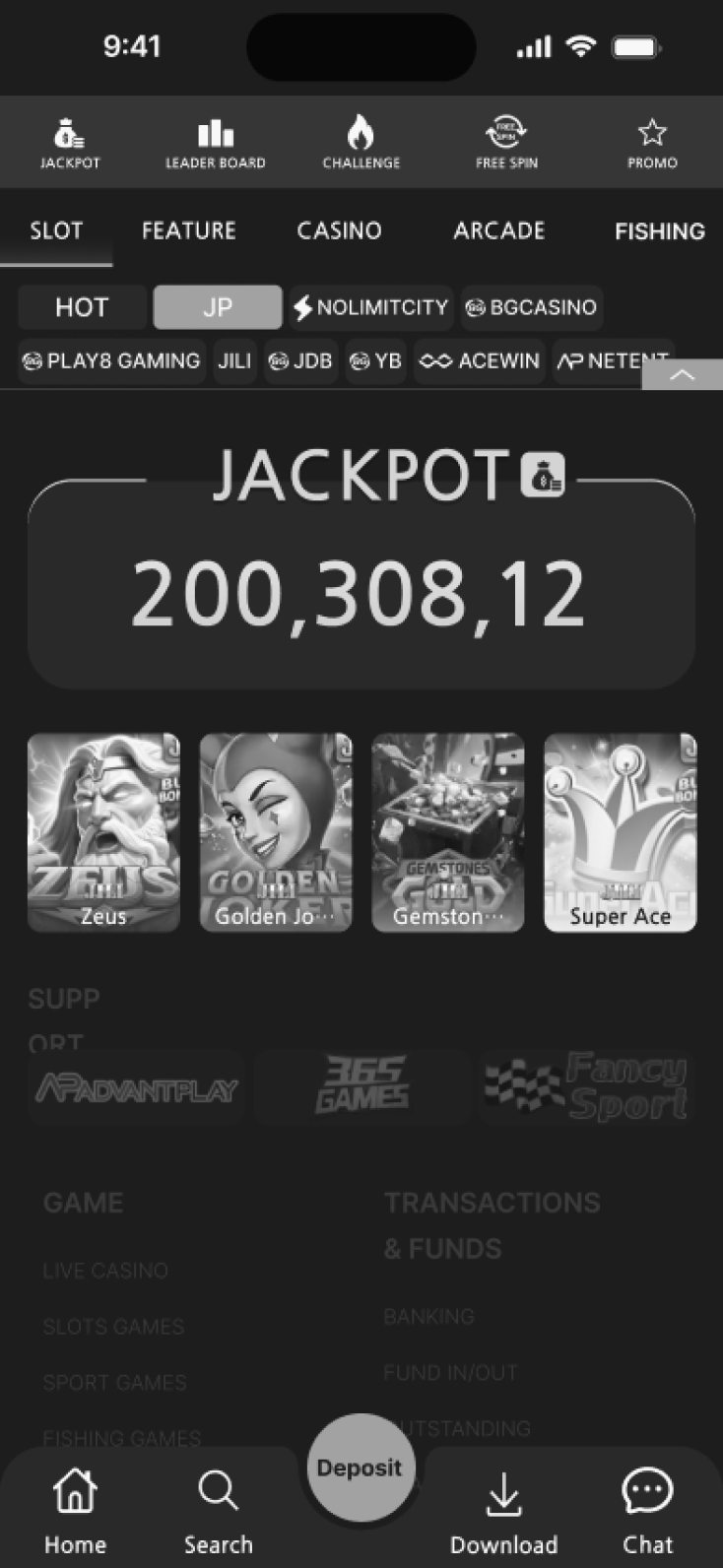This screenshot has height=1568, width=723.
Task: Select the Arcade tab
Action: pyautogui.click(x=498, y=230)
